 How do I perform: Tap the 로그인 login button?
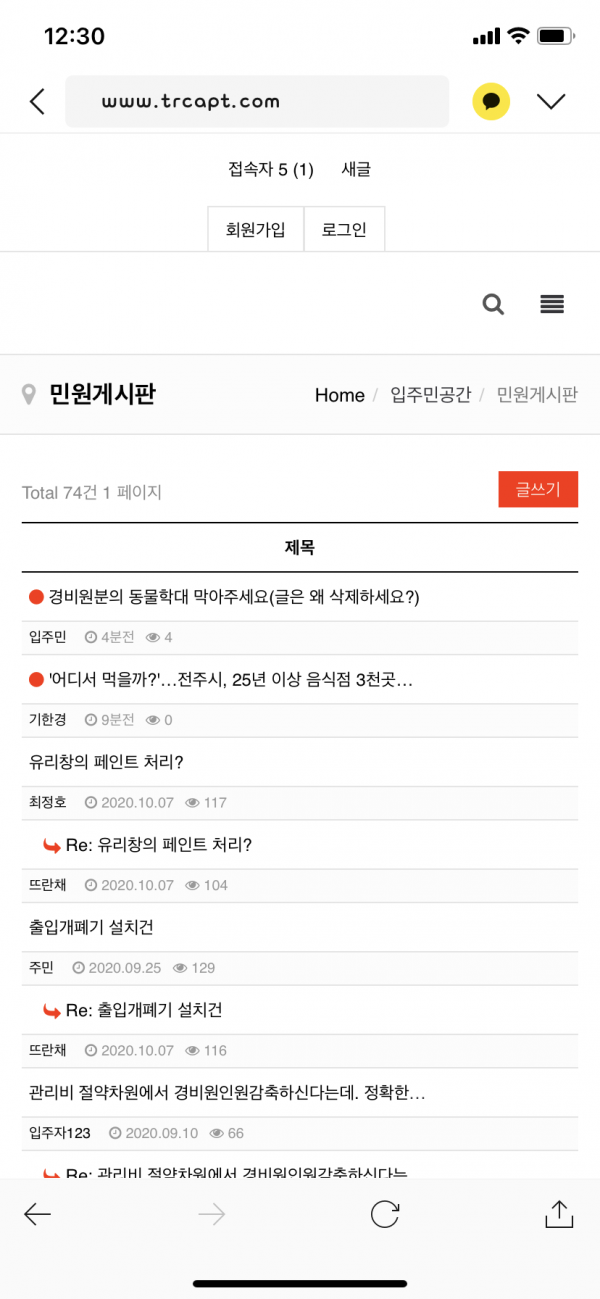click(344, 229)
